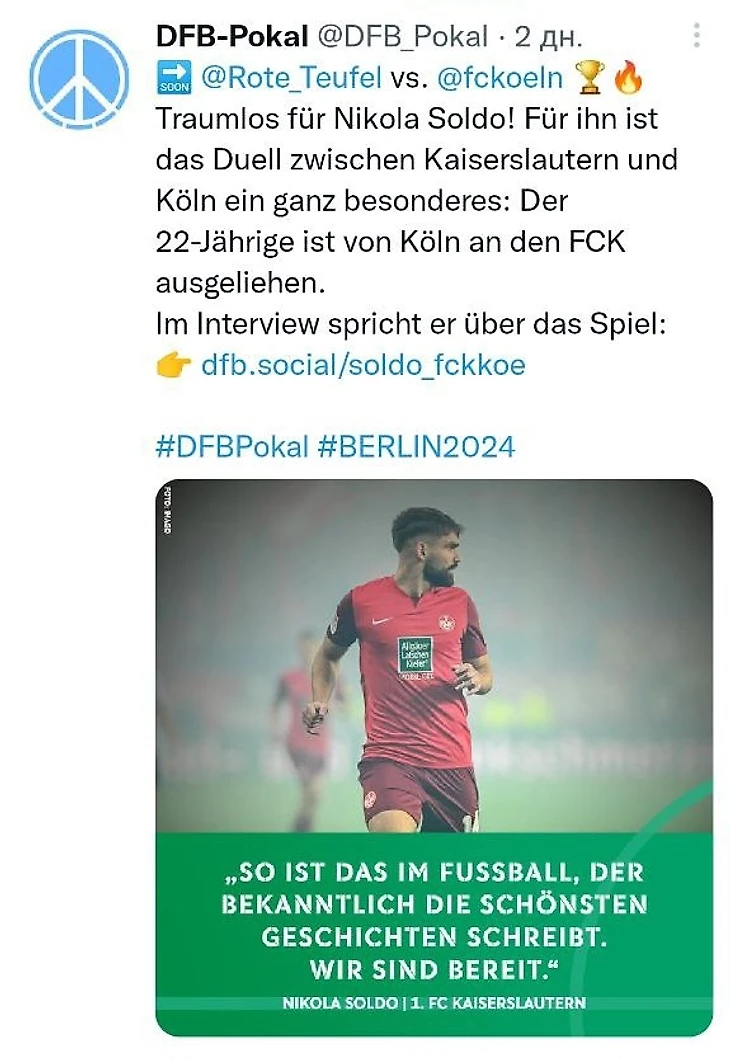Open the #DFBPokal hashtag

pyautogui.click(x=232, y=446)
